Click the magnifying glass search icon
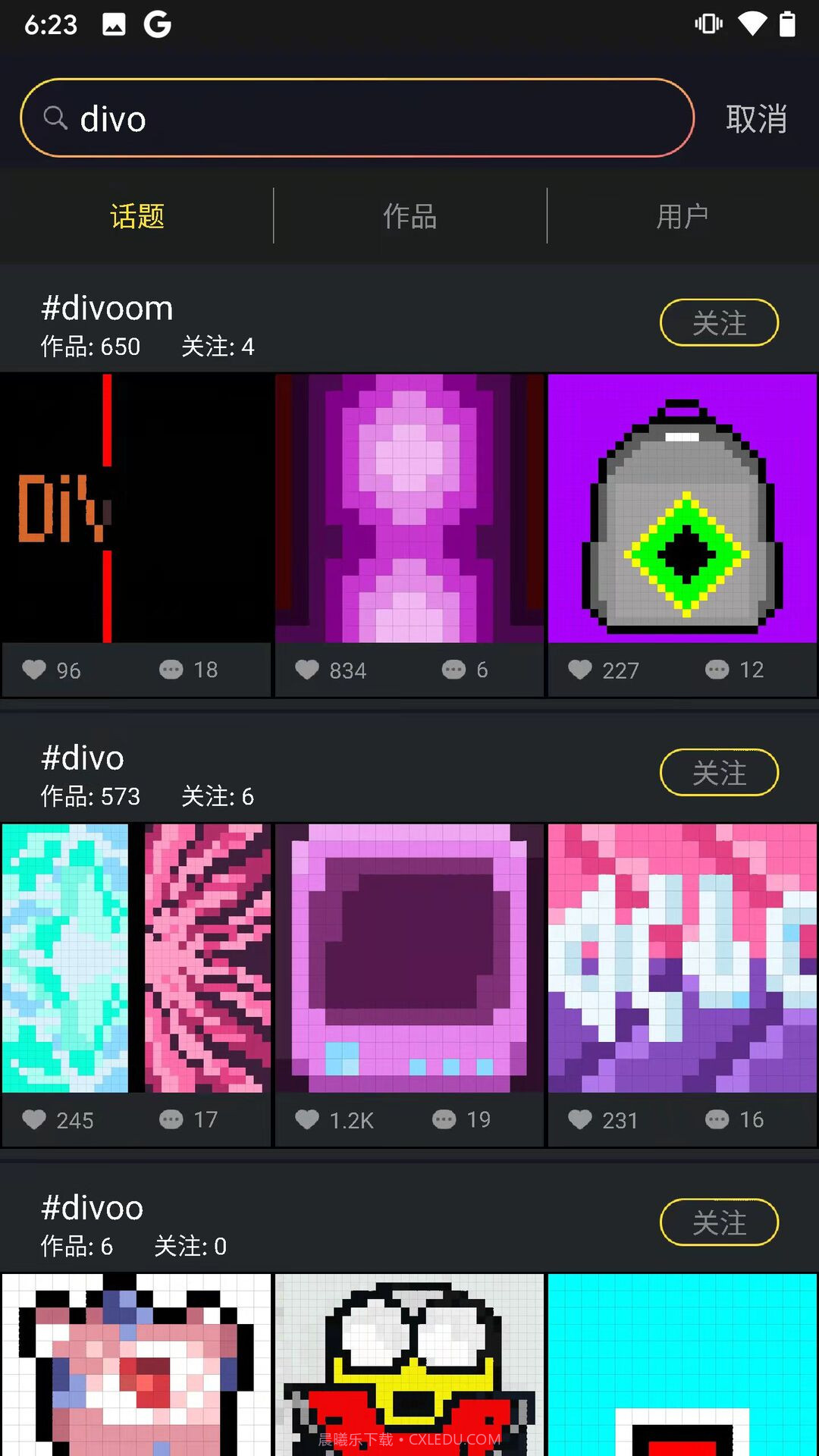Viewport: 819px width, 1456px height. (x=55, y=118)
